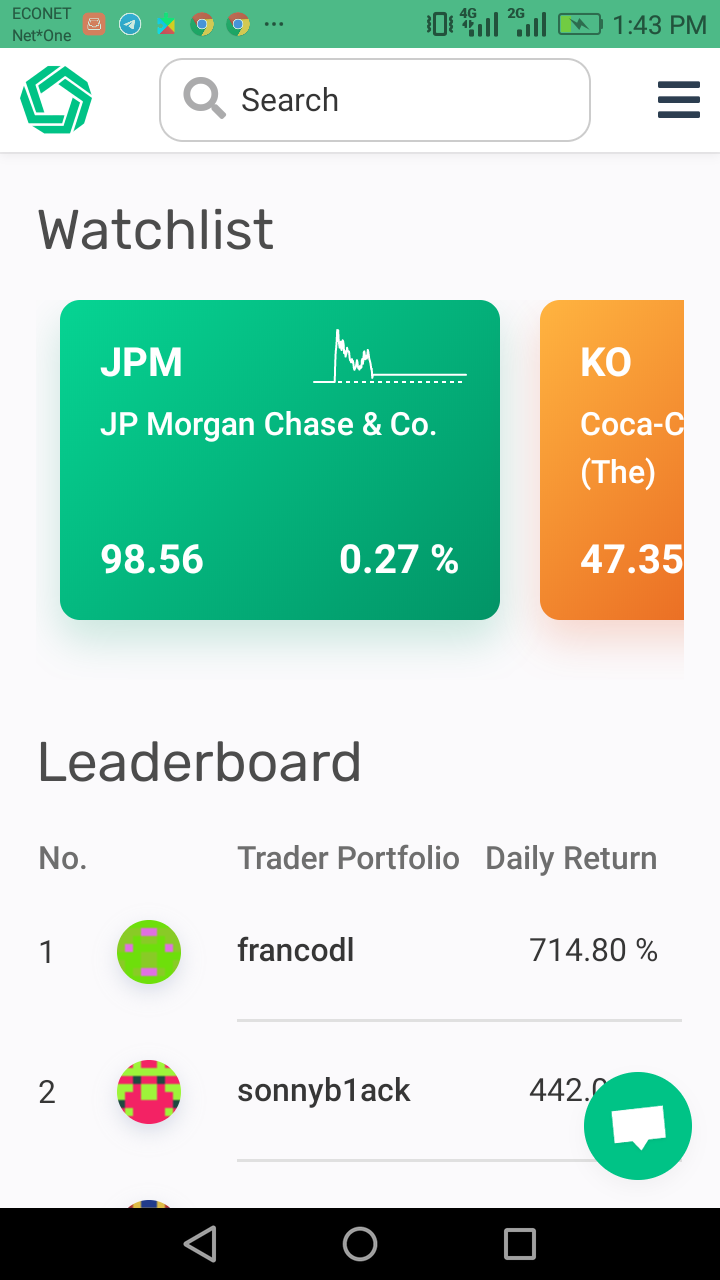
Task: View francodl's trader portfolio
Action: (296, 950)
